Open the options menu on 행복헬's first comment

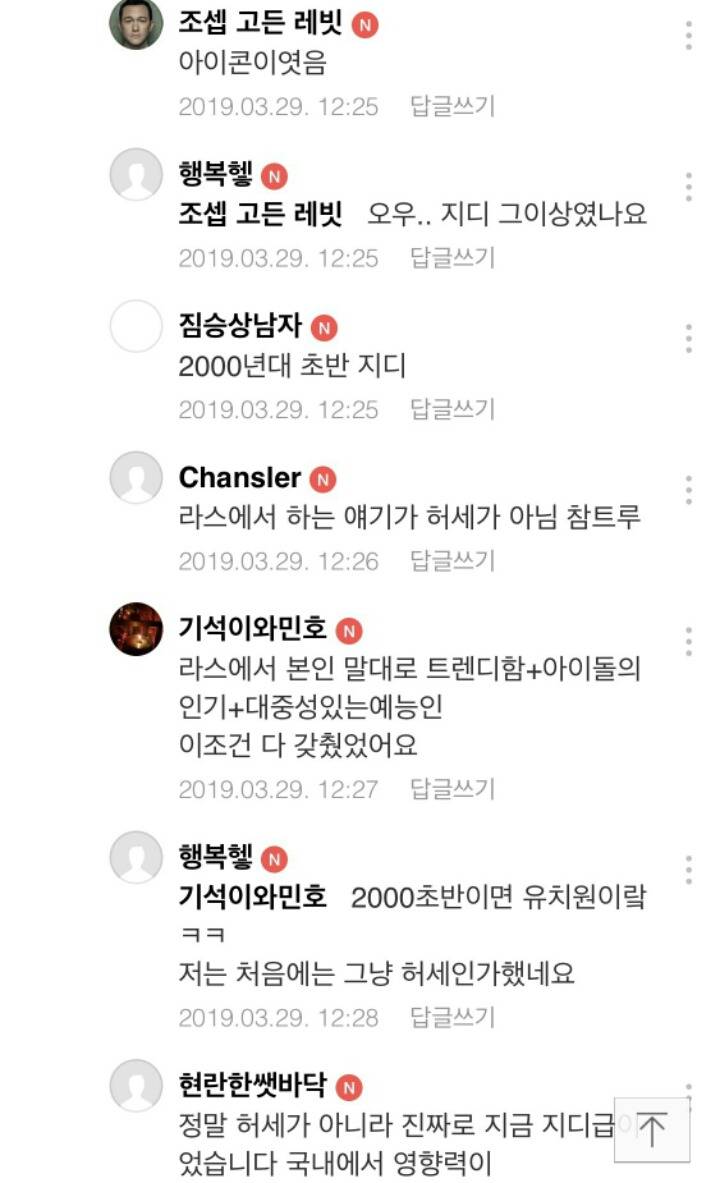pyautogui.click(x=688, y=185)
